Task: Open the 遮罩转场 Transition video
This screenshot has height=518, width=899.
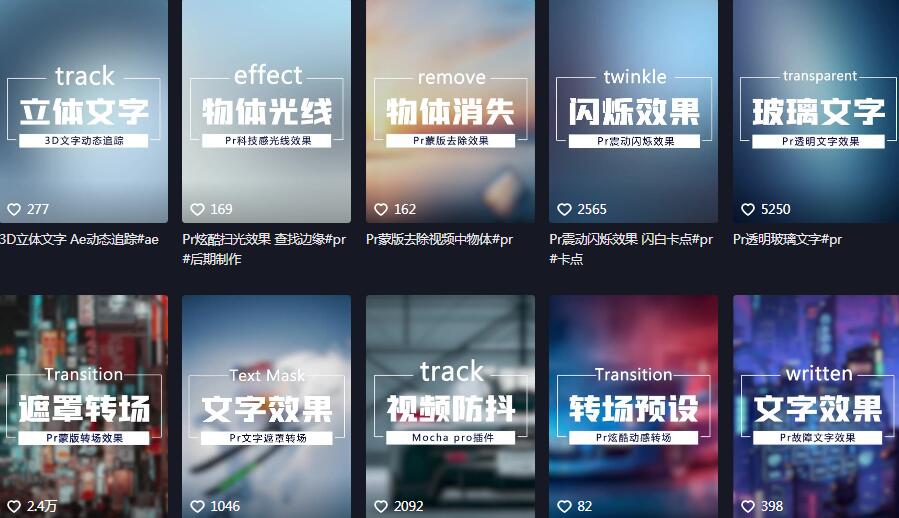Action: (83, 405)
